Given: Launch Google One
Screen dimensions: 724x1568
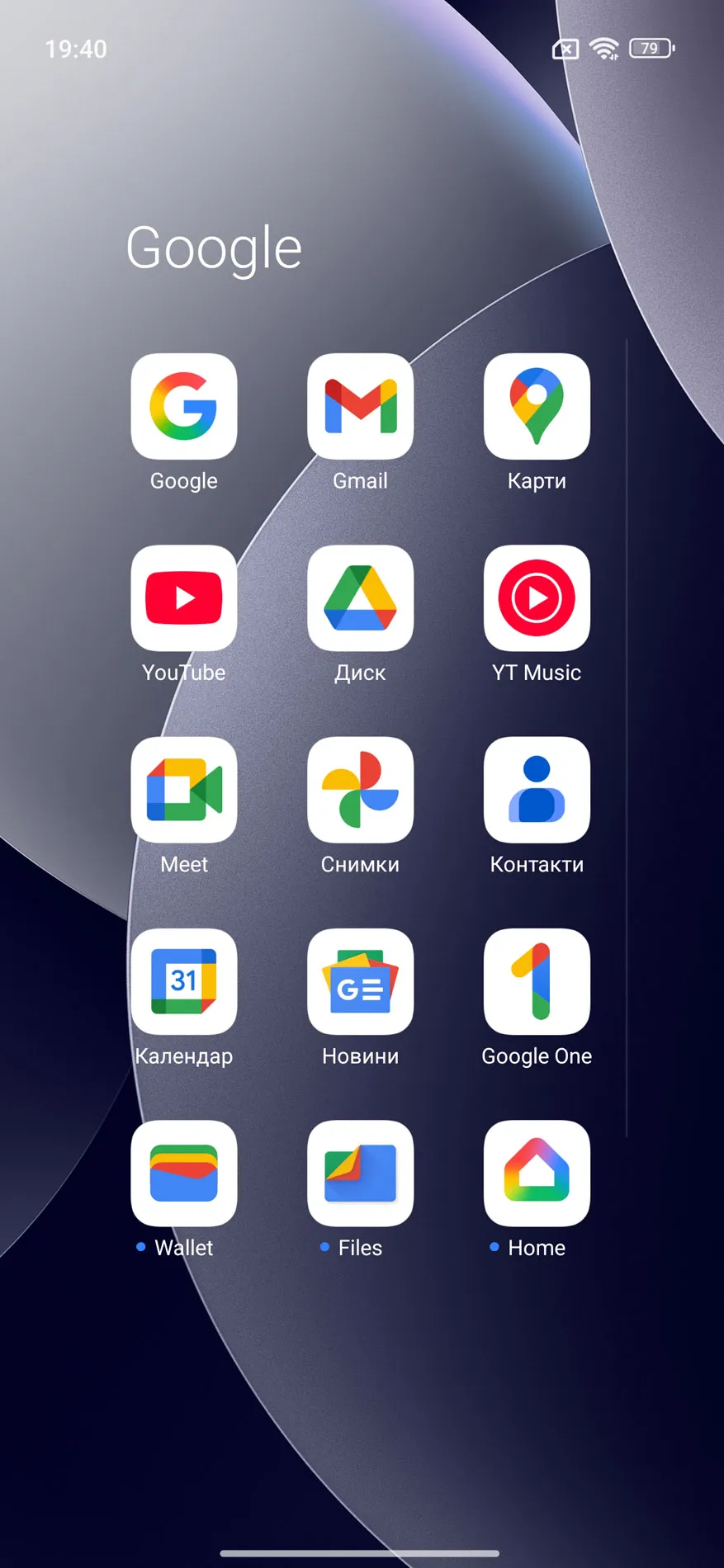Looking at the screenshot, I should (537, 981).
